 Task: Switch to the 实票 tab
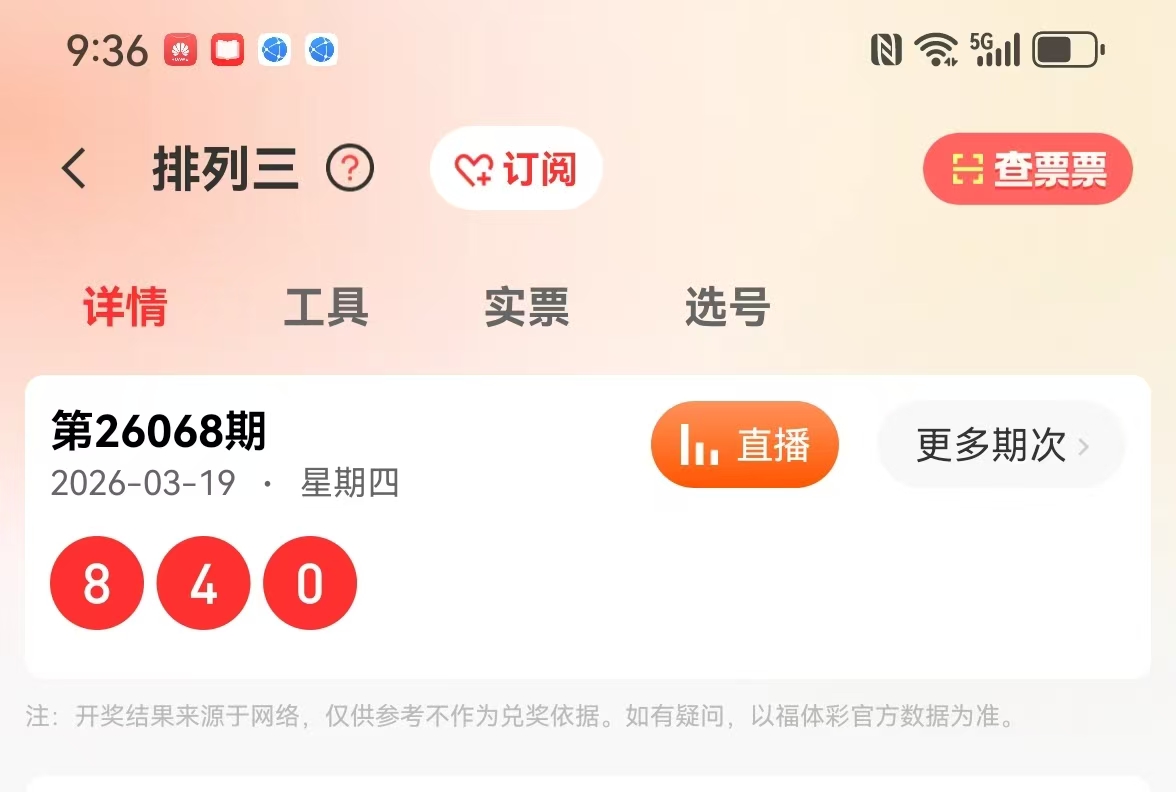pos(527,307)
